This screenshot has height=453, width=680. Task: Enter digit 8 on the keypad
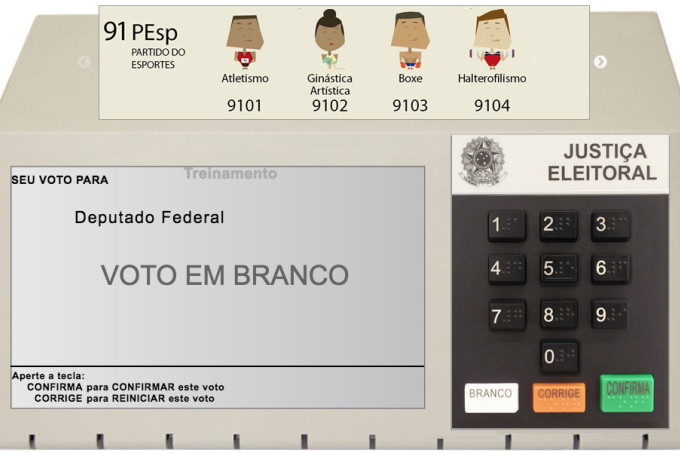pyautogui.click(x=559, y=314)
